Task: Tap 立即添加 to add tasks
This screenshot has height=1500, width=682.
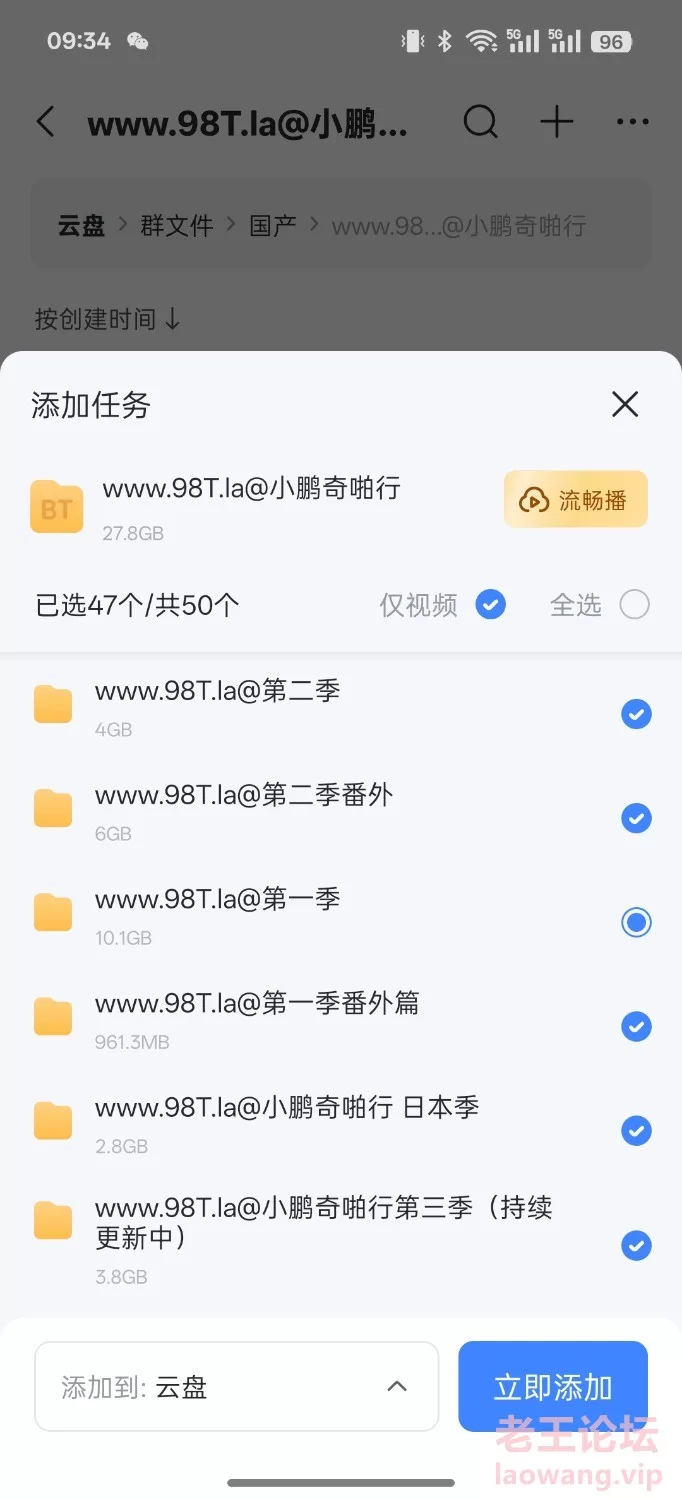Action: click(x=553, y=1386)
